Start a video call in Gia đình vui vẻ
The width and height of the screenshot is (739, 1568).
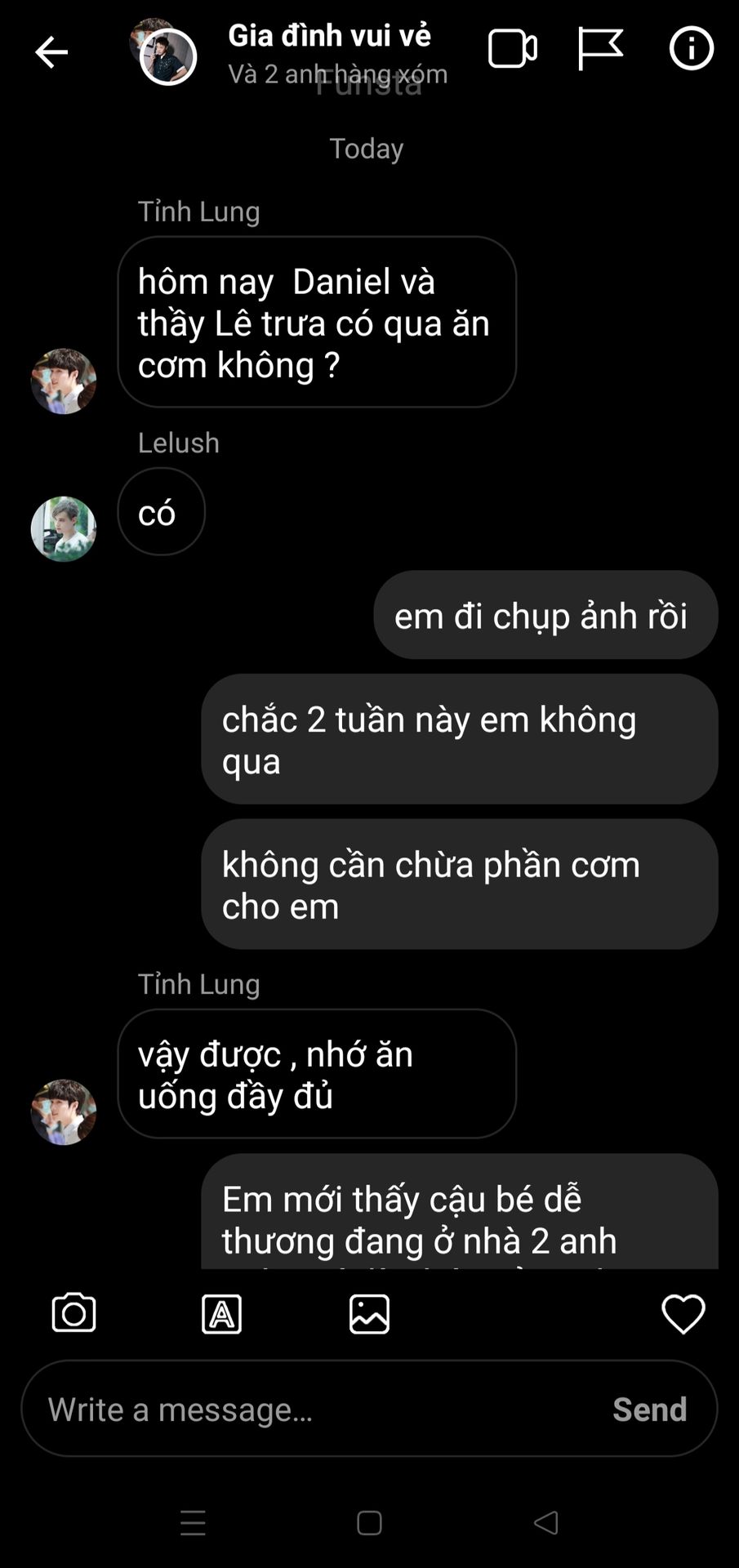click(513, 49)
